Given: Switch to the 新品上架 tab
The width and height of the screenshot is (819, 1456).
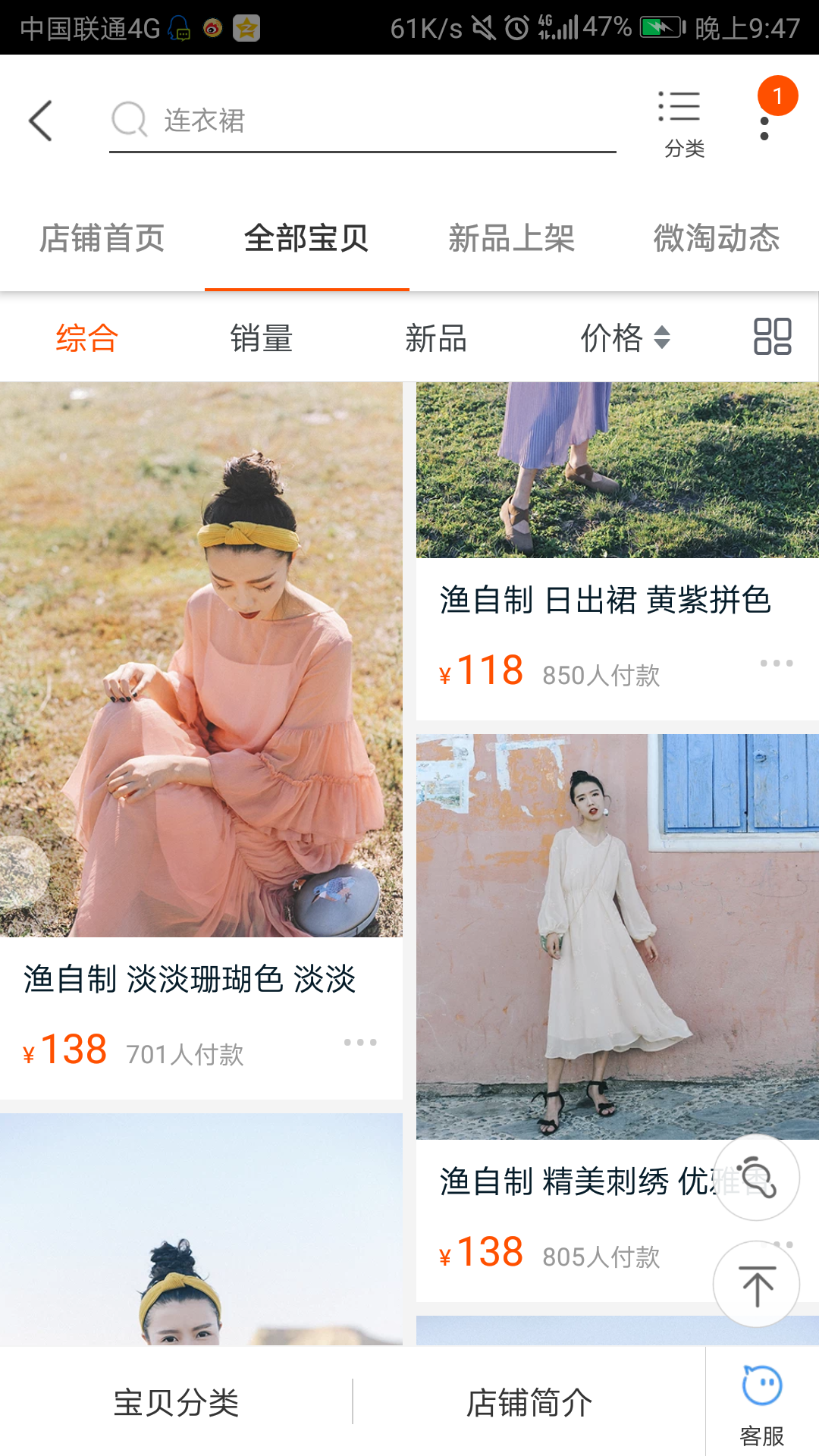Looking at the screenshot, I should 511,239.
